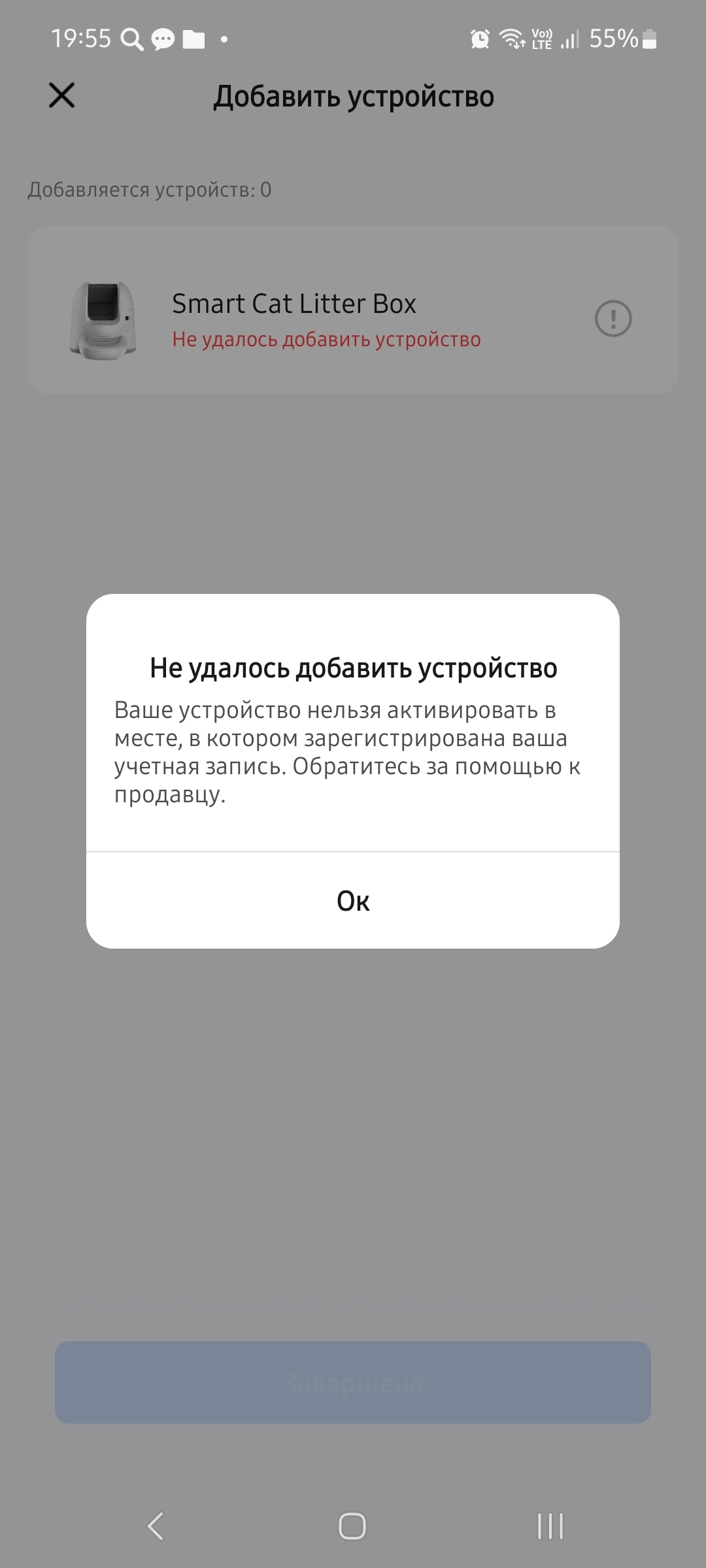The image size is (706, 1568).
Task: Go back using system navigation
Action: (x=156, y=1526)
